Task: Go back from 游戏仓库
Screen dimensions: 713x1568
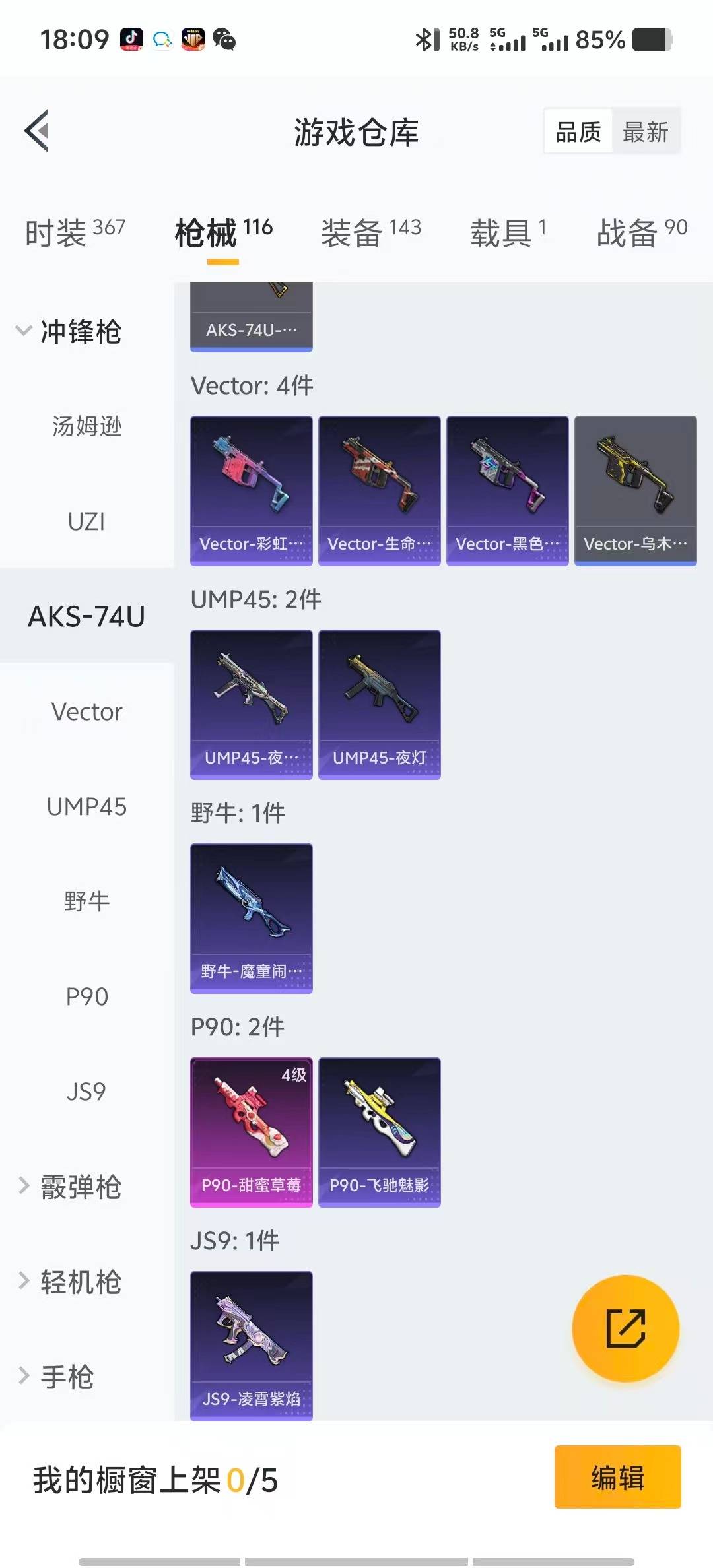Action: (x=37, y=131)
